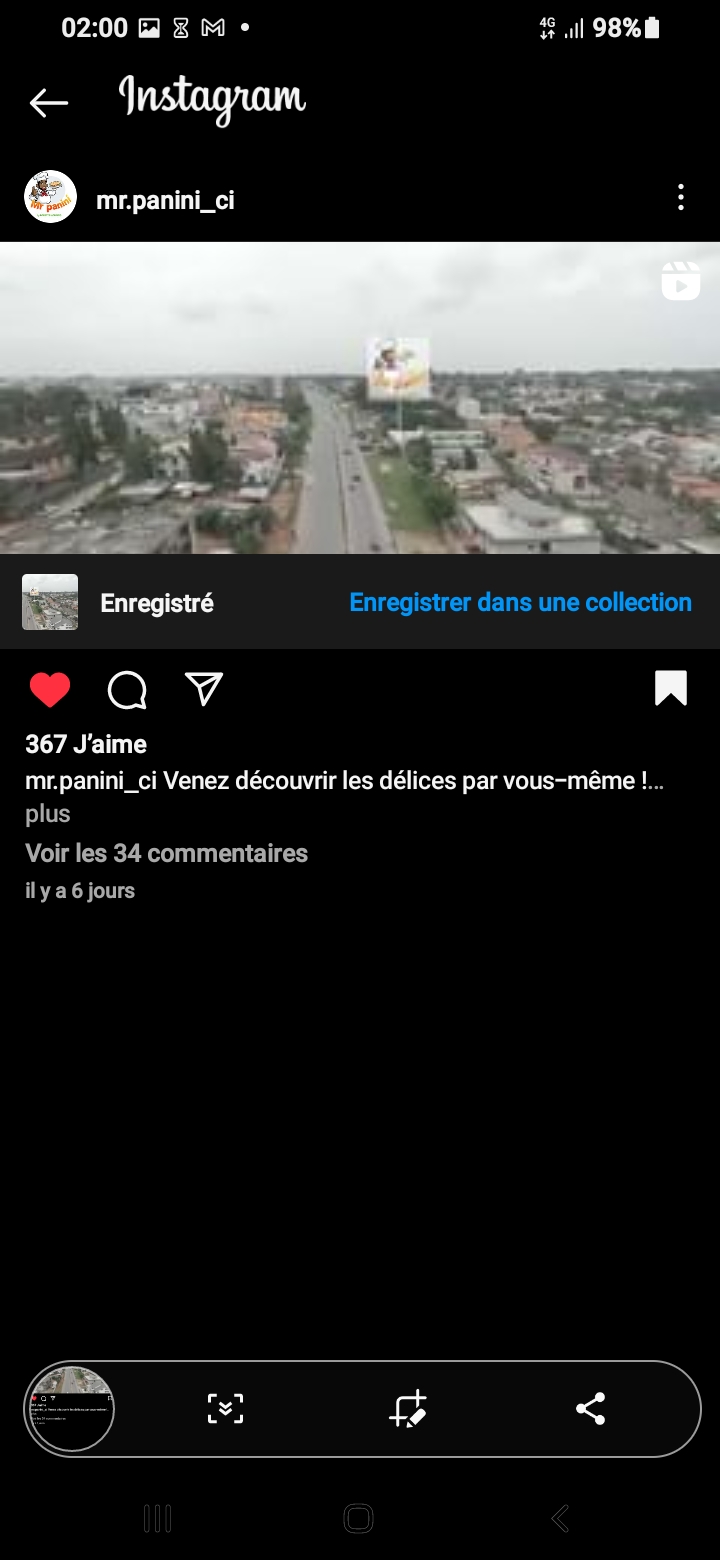Screen dimensions: 720x1560
Task: Open the post overflow menu
Action: [x=680, y=197]
